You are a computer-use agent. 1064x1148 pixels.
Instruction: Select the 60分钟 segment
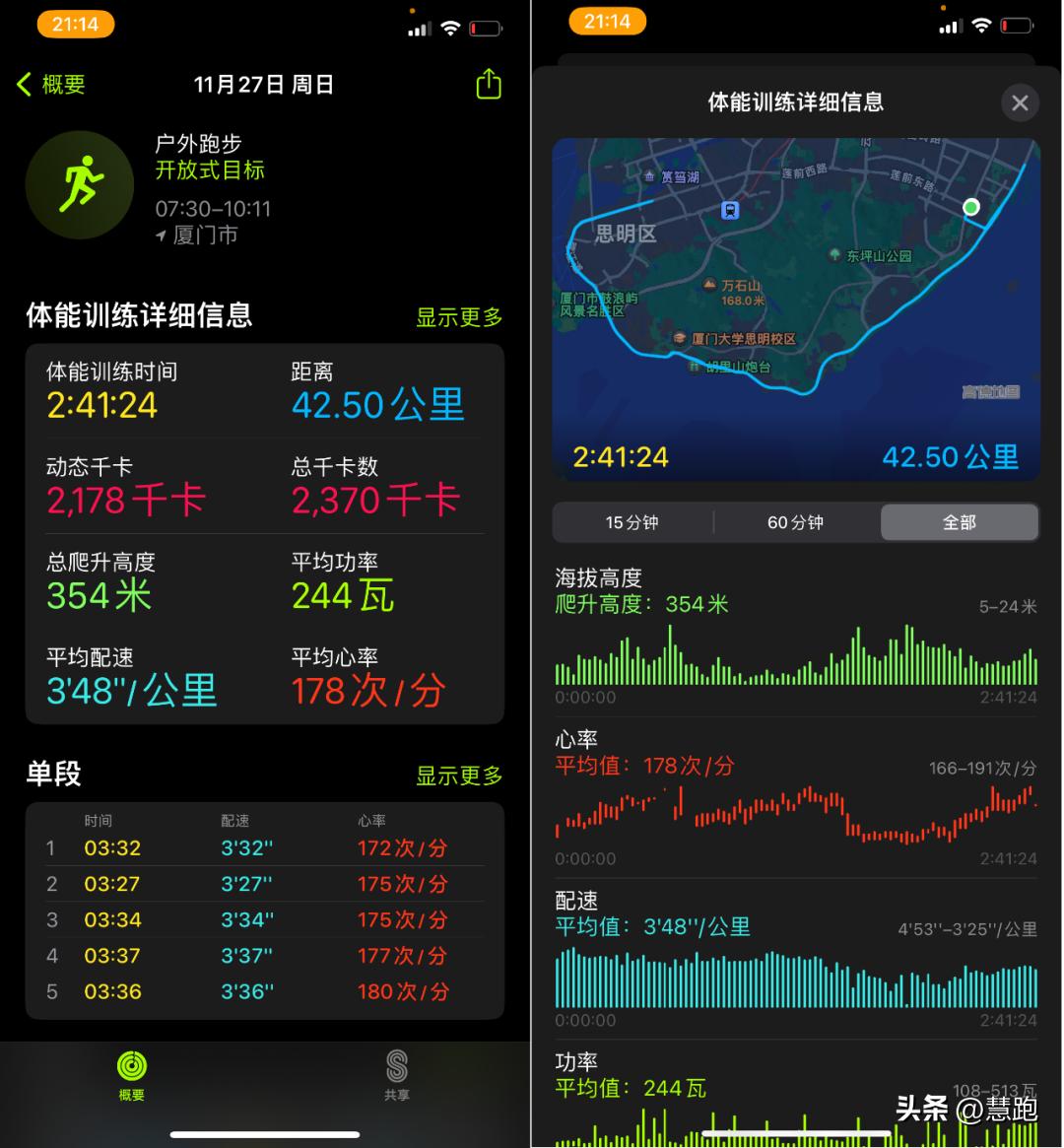[795, 522]
